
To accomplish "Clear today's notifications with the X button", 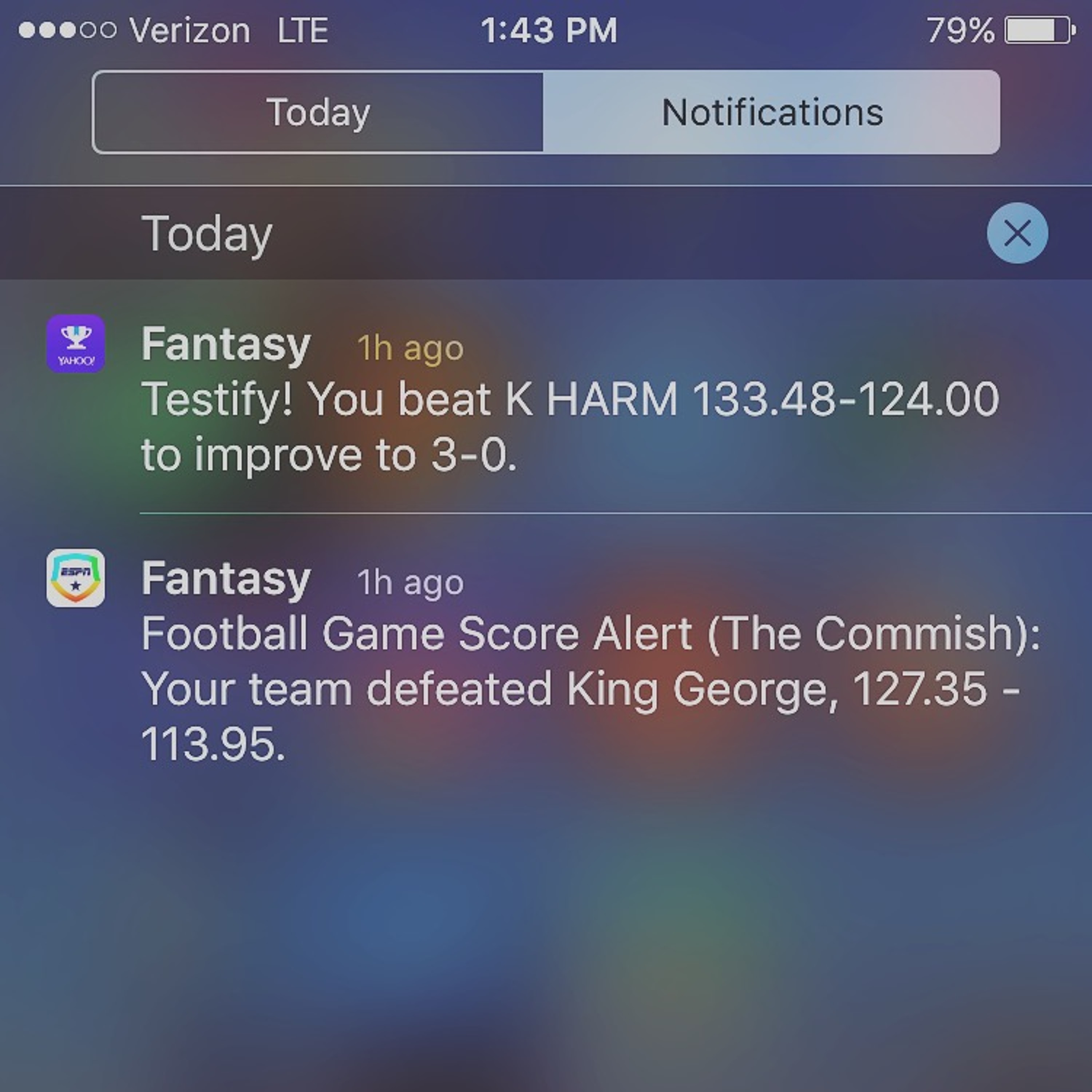I will (1017, 233).
